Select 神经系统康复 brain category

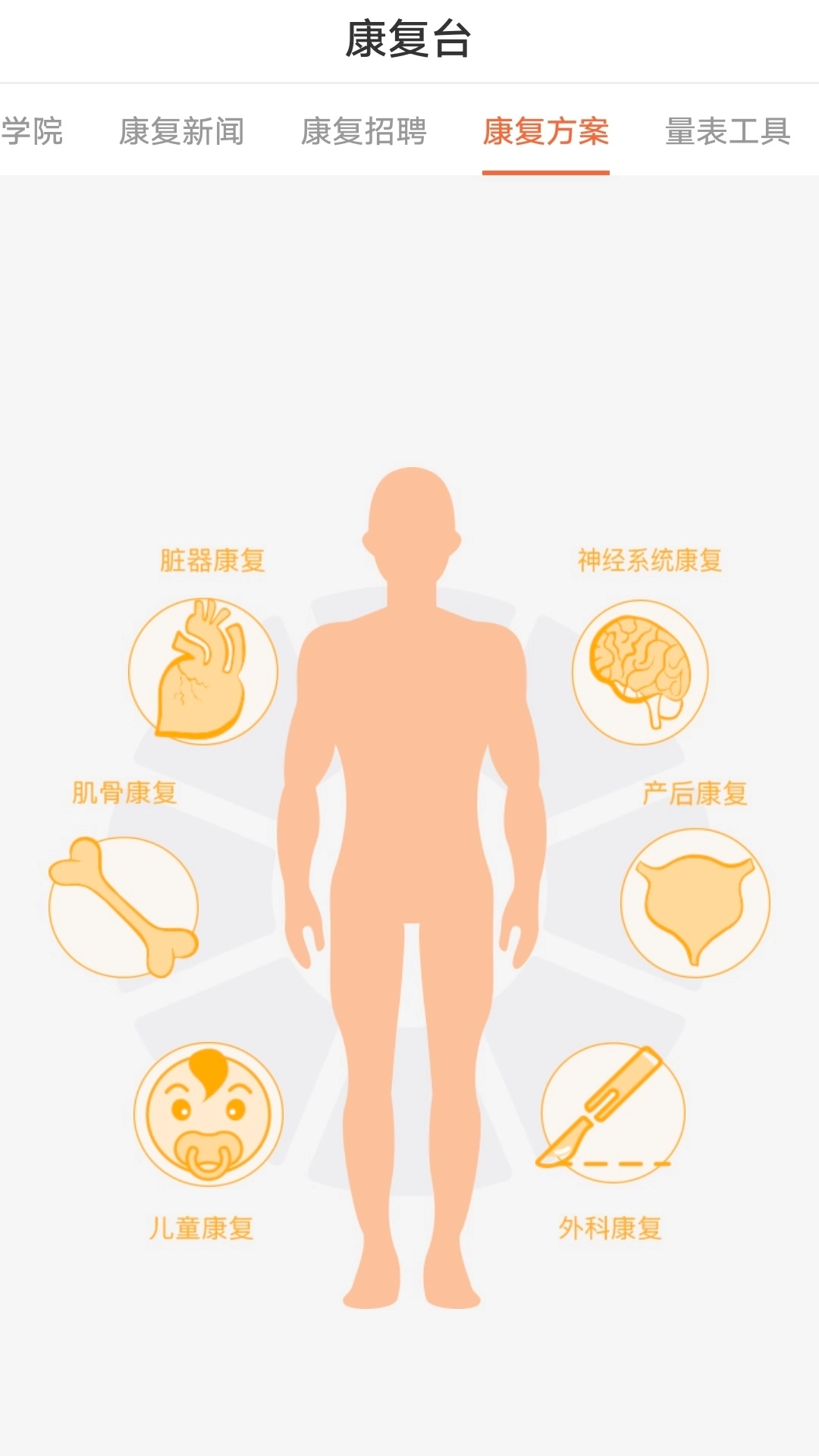coord(640,672)
